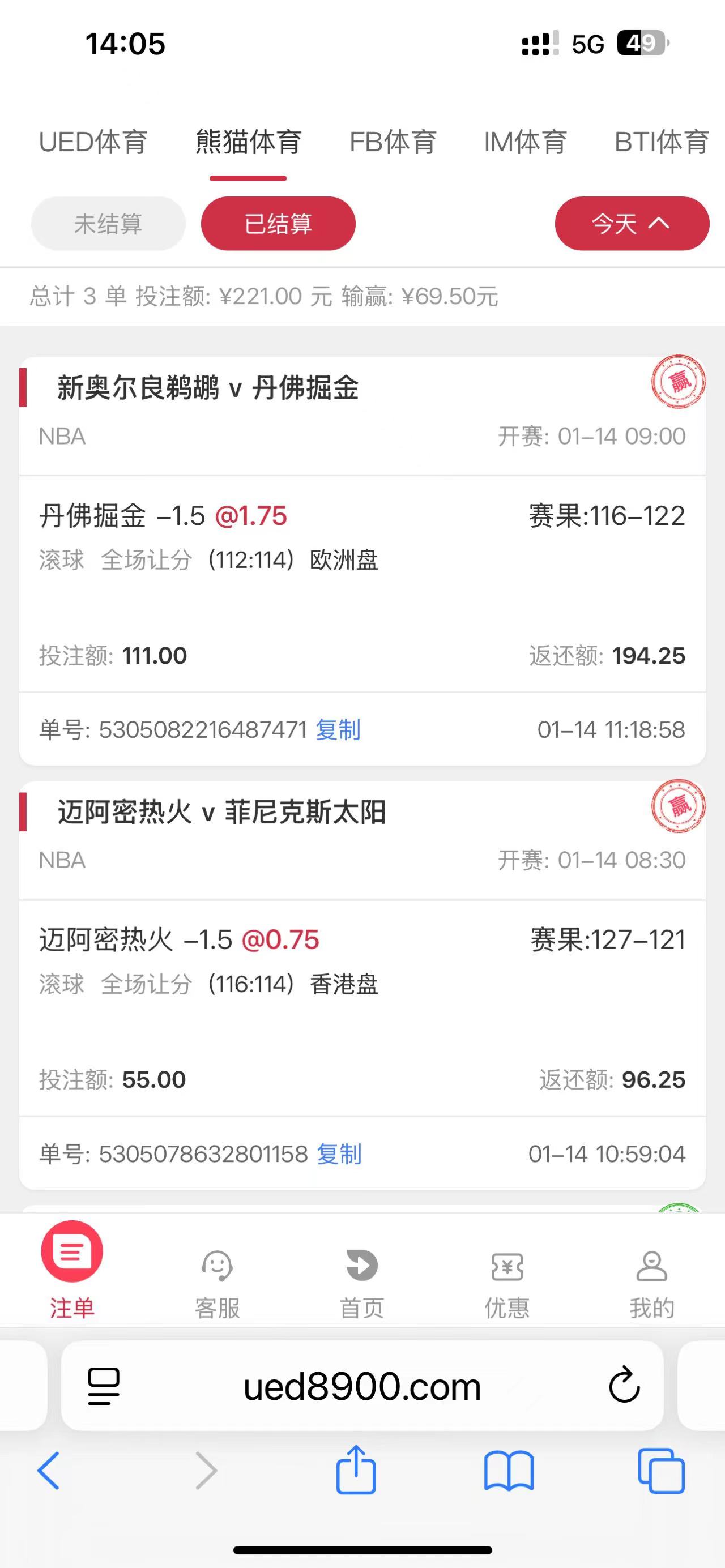Go to the 首页 home tab
Screen dimensions: 725x1568
tap(361, 1277)
